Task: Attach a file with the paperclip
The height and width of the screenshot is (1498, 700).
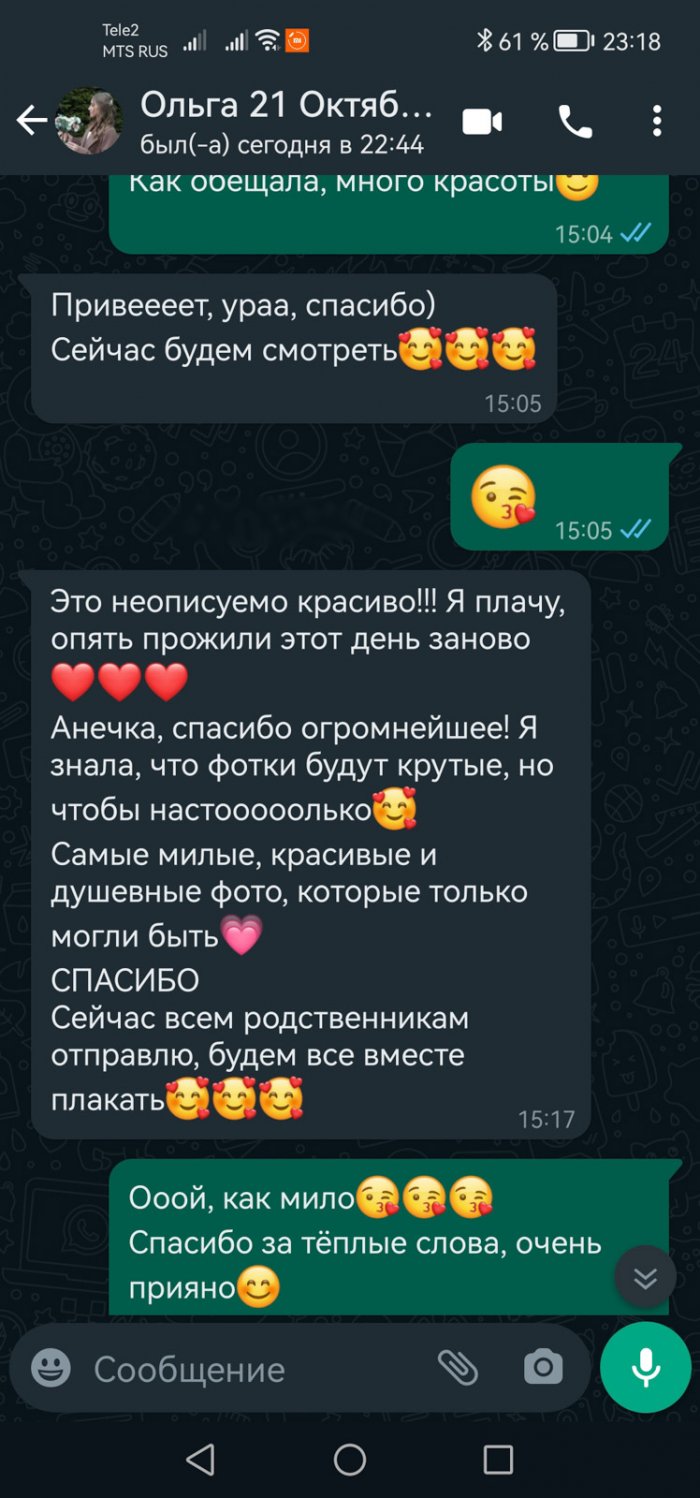Action: tap(458, 1367)
